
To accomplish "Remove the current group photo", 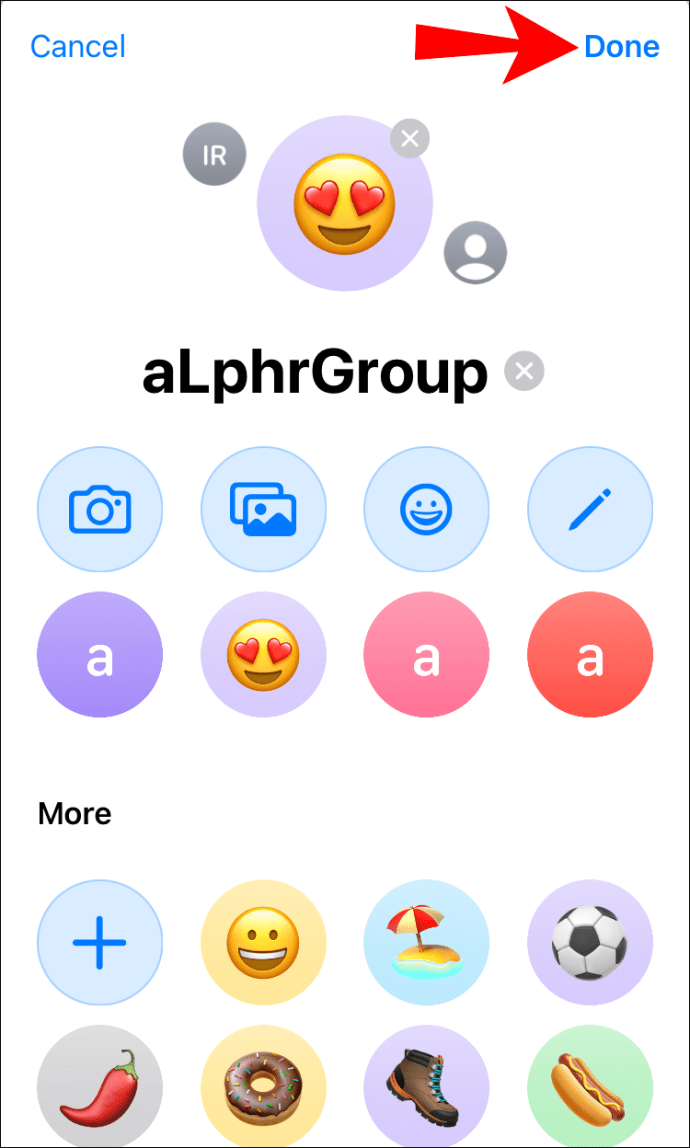I will click(409, 139).
